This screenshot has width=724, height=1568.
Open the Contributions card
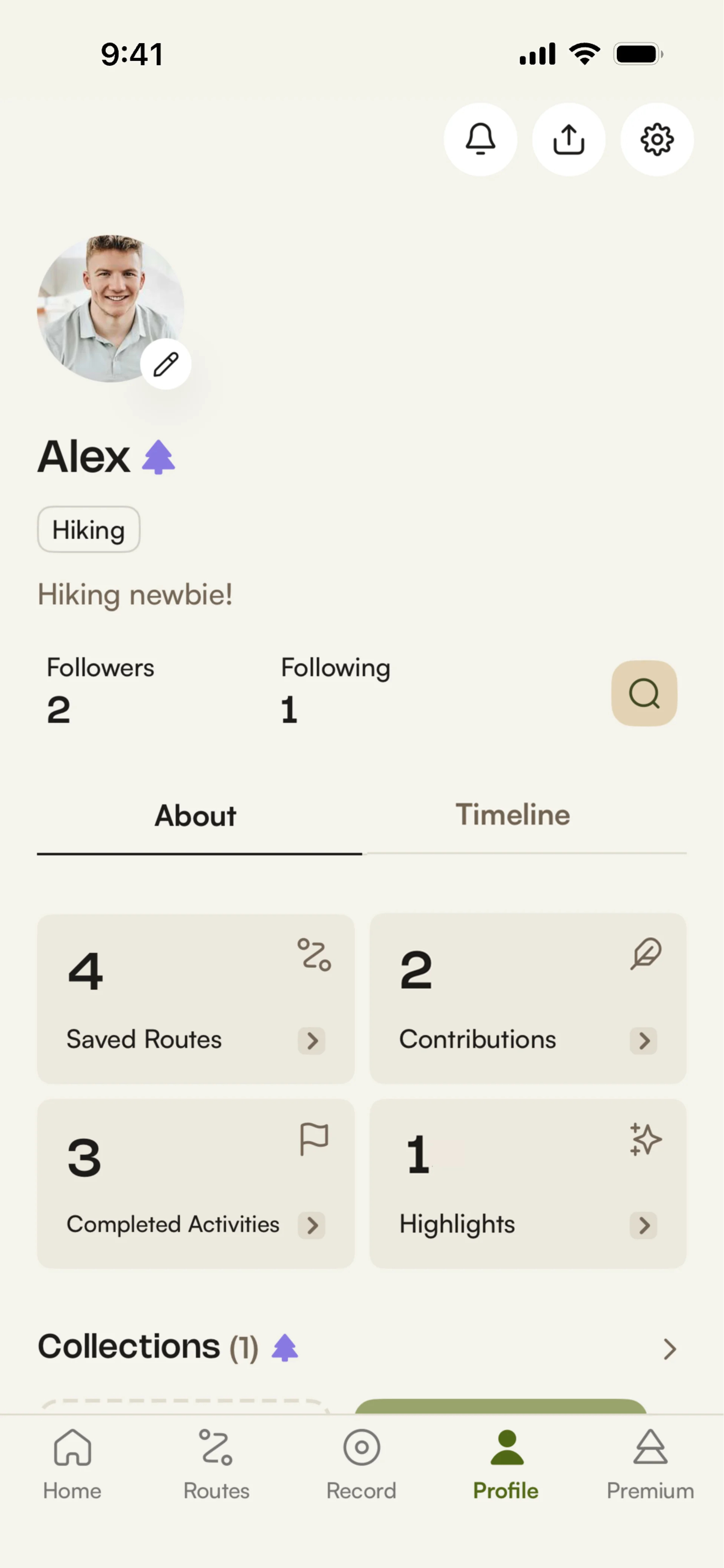pos(527,999)
